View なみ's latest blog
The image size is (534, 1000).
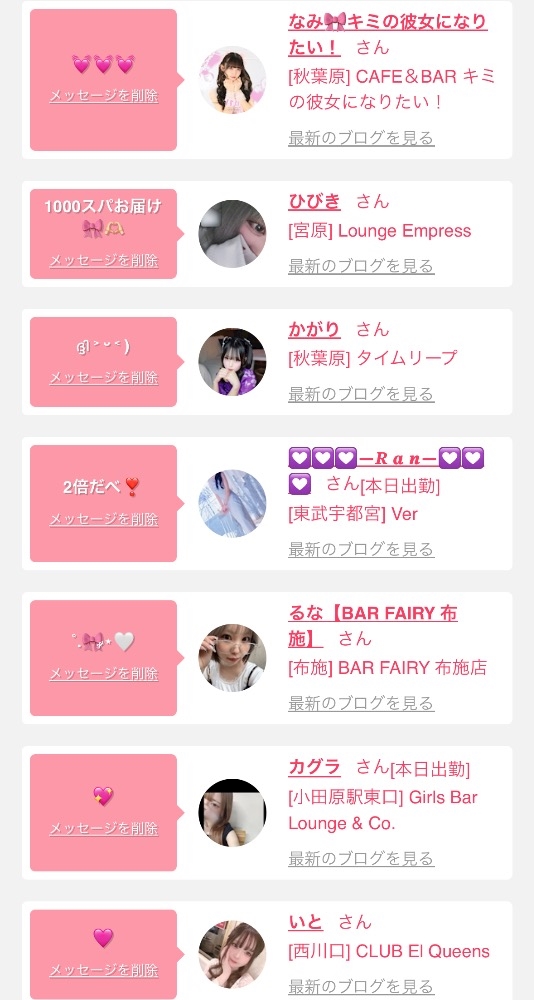[361, 138]
